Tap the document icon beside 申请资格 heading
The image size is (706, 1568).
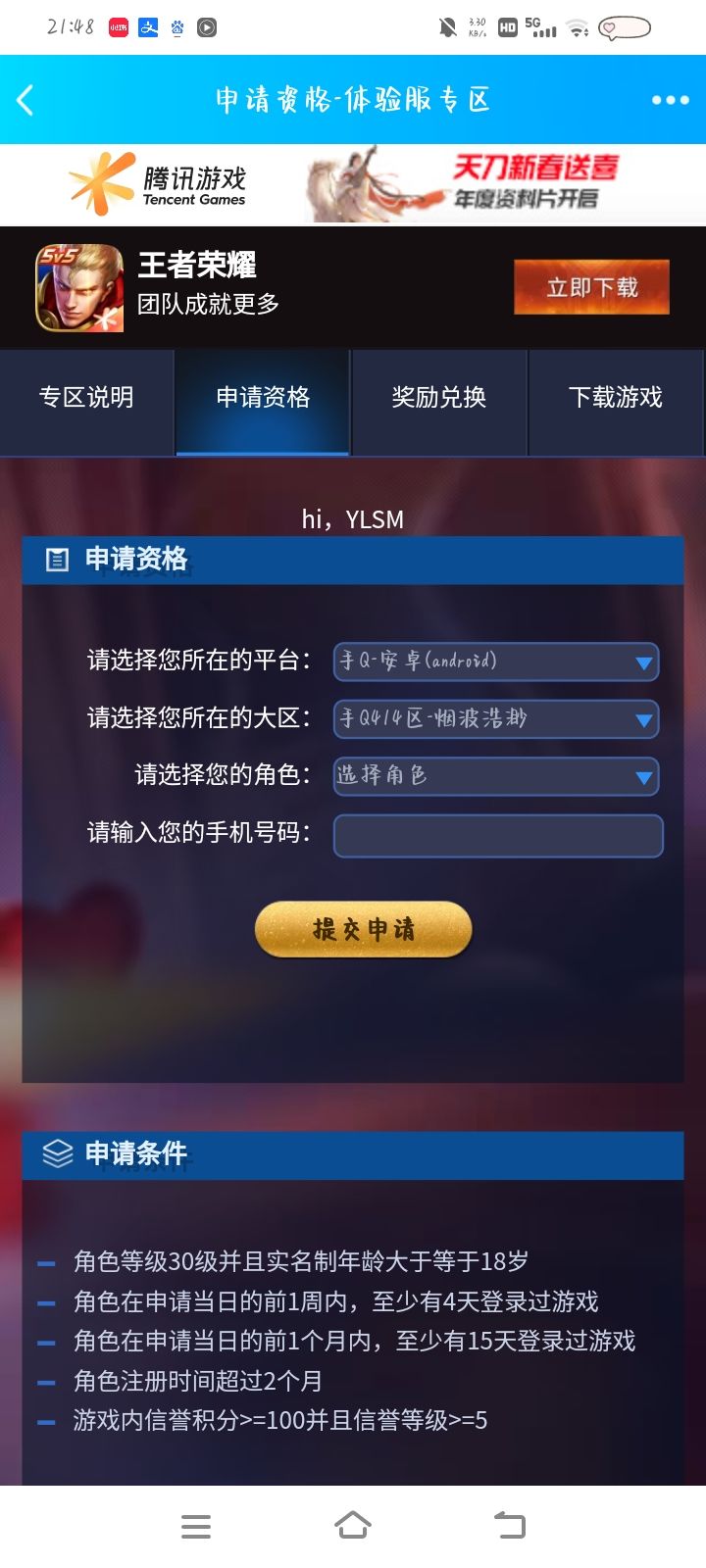(x=57, y=559)
